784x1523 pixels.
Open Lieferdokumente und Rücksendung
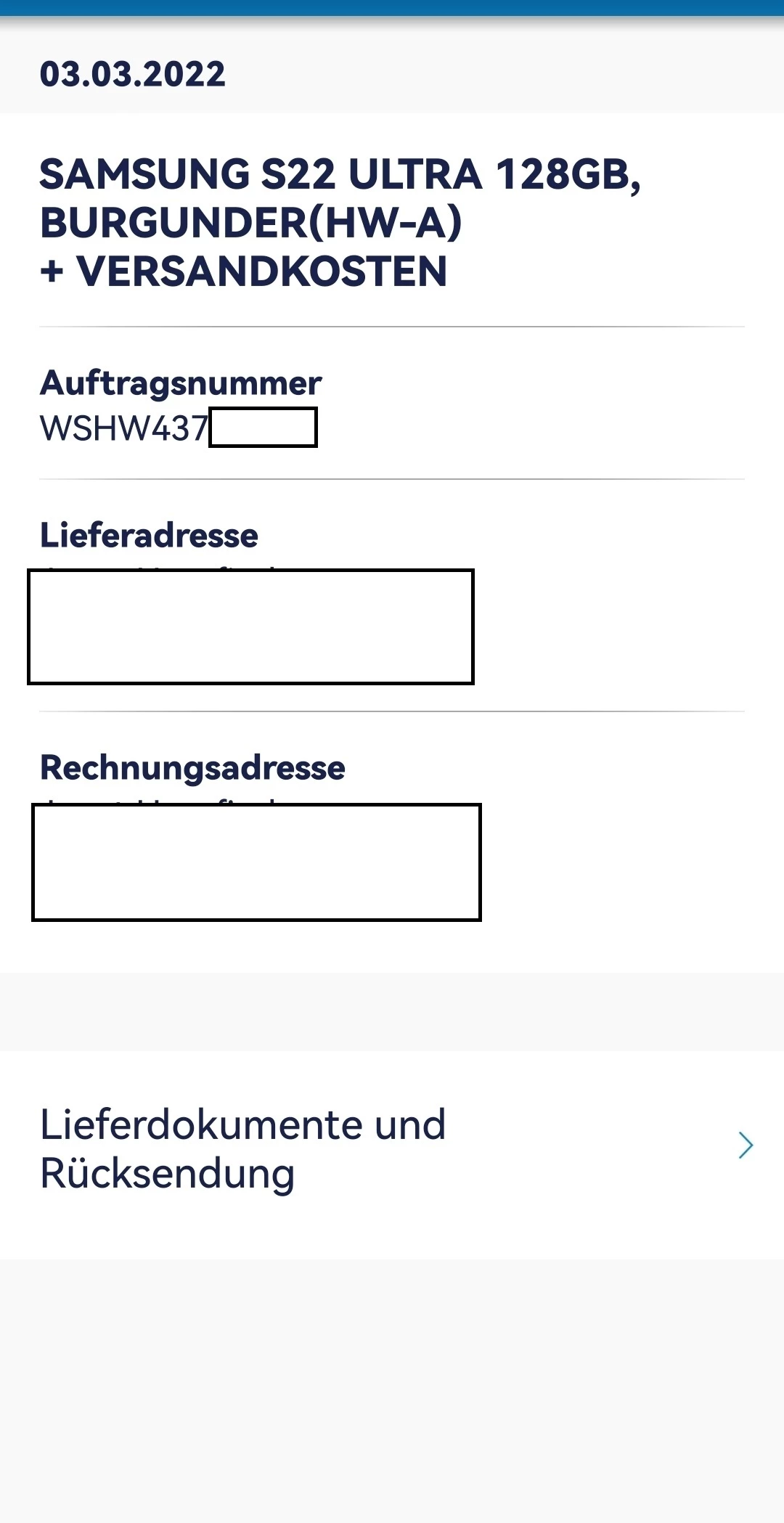(x=392, y=1148)
